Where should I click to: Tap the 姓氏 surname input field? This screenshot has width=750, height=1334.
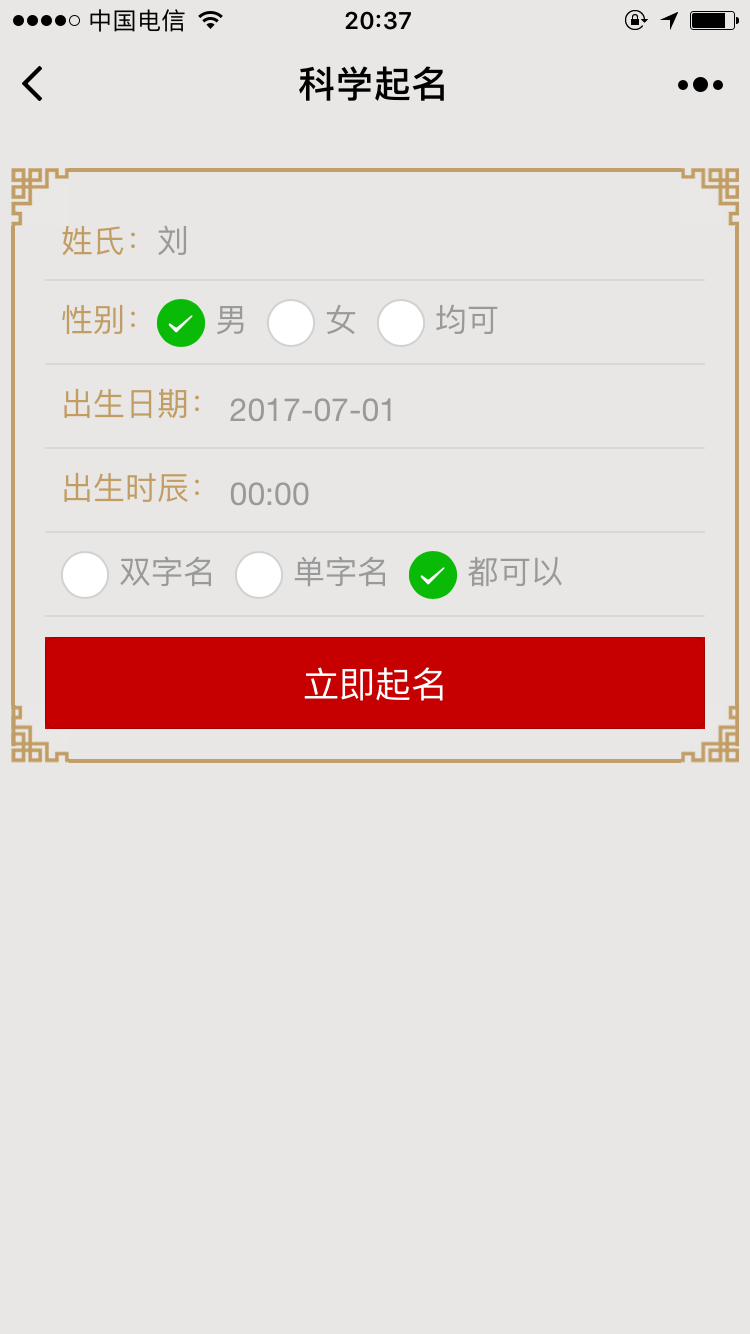(x=430, y=241)
